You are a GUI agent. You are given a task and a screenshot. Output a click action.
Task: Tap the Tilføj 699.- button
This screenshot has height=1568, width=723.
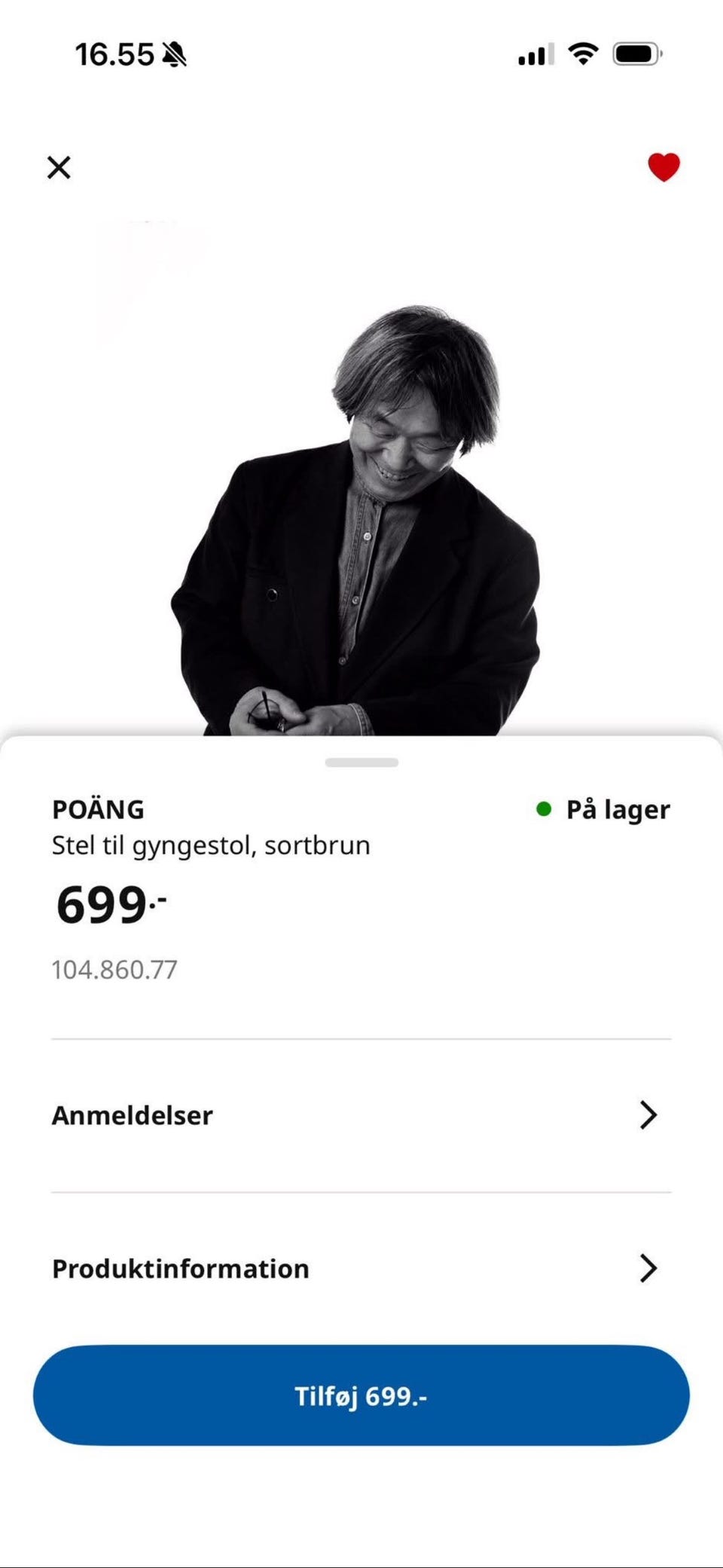pos(361,1396)
